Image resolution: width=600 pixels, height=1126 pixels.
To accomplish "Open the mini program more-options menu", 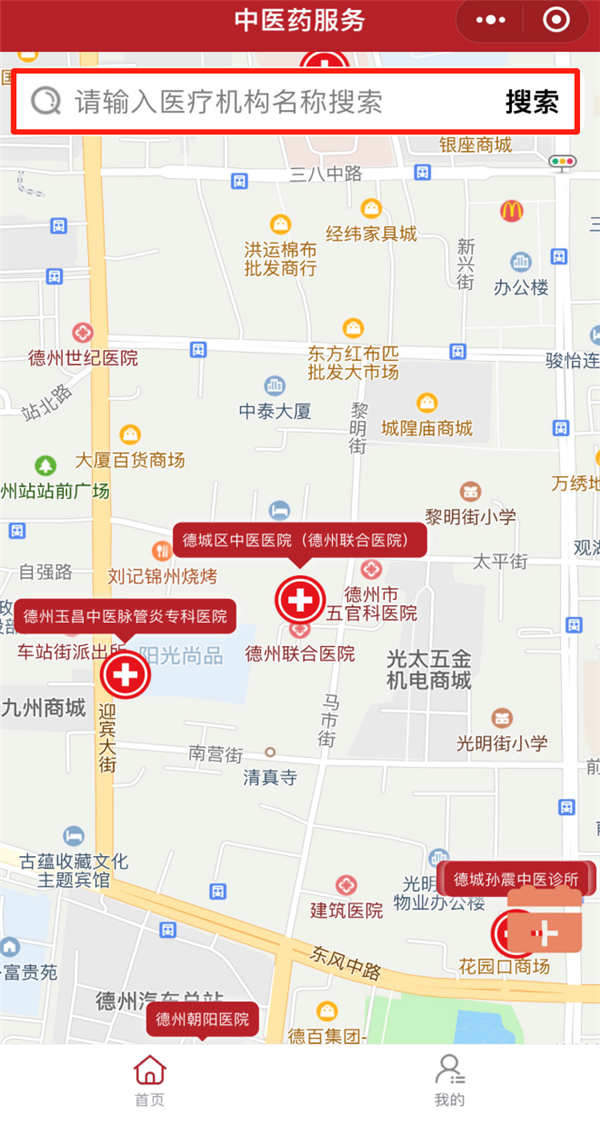I will coord(491,20).
